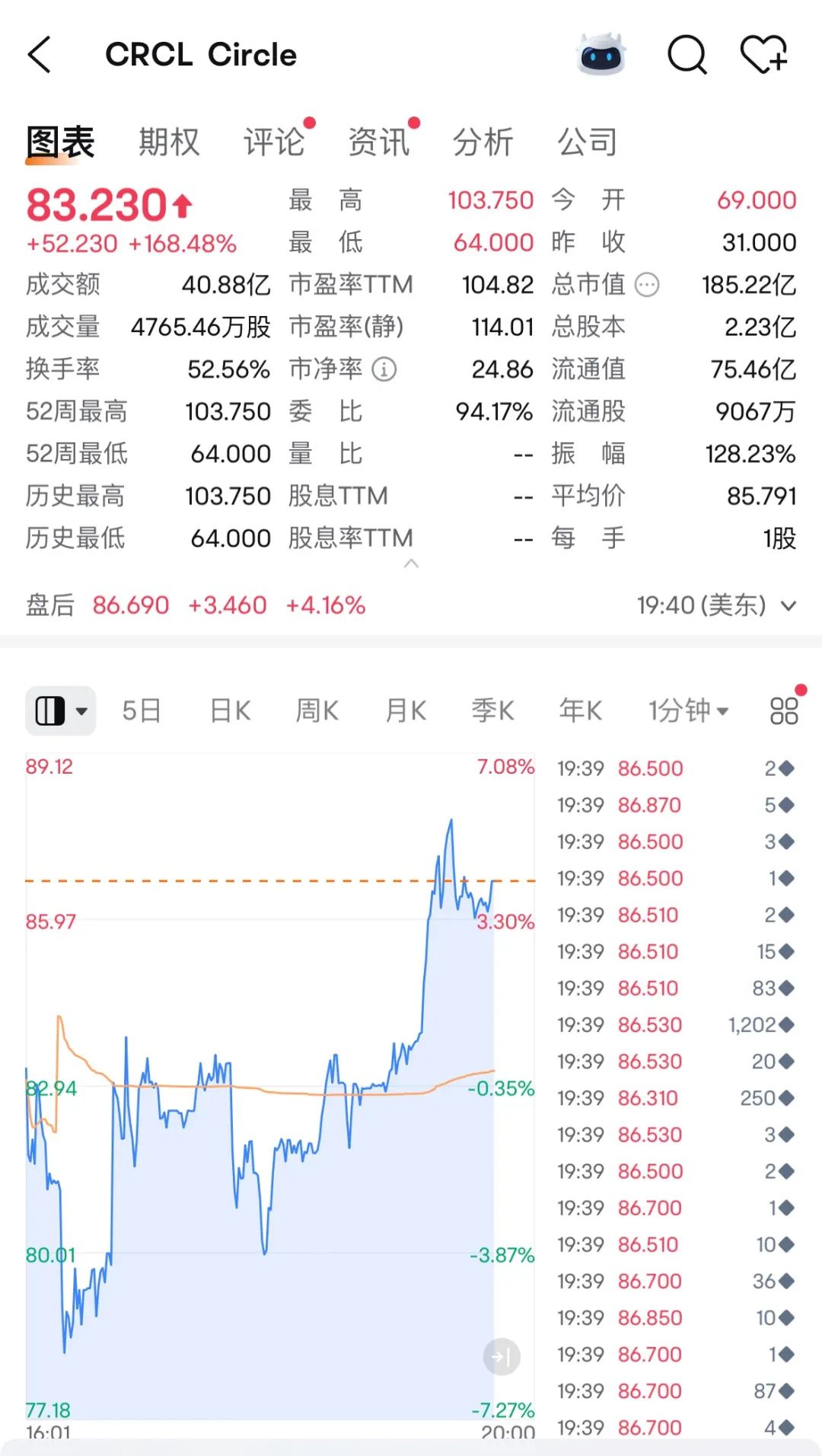Collapse the stock details panel

click(411, 564)
